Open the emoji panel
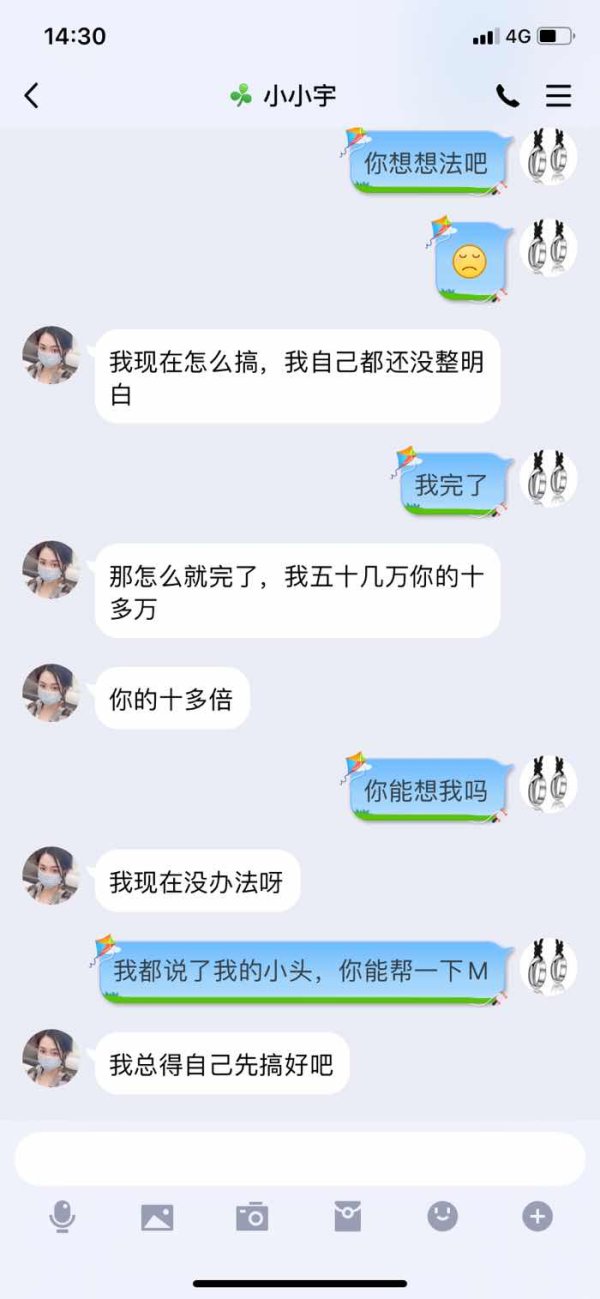The image size is (600, 1299). pyautogui.click(x=442, y=1216)
